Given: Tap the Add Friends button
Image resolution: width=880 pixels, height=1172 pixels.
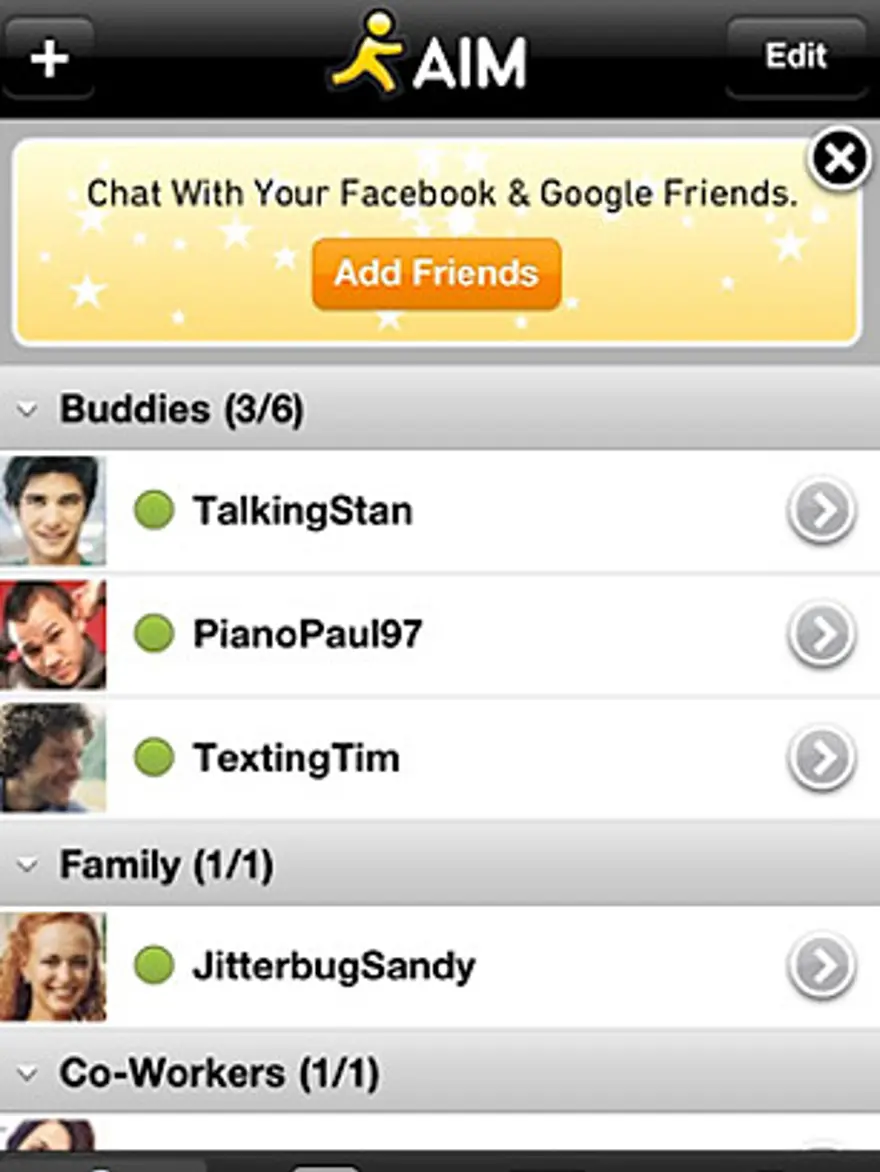Looking at the screenshot, I should [436, 273].
